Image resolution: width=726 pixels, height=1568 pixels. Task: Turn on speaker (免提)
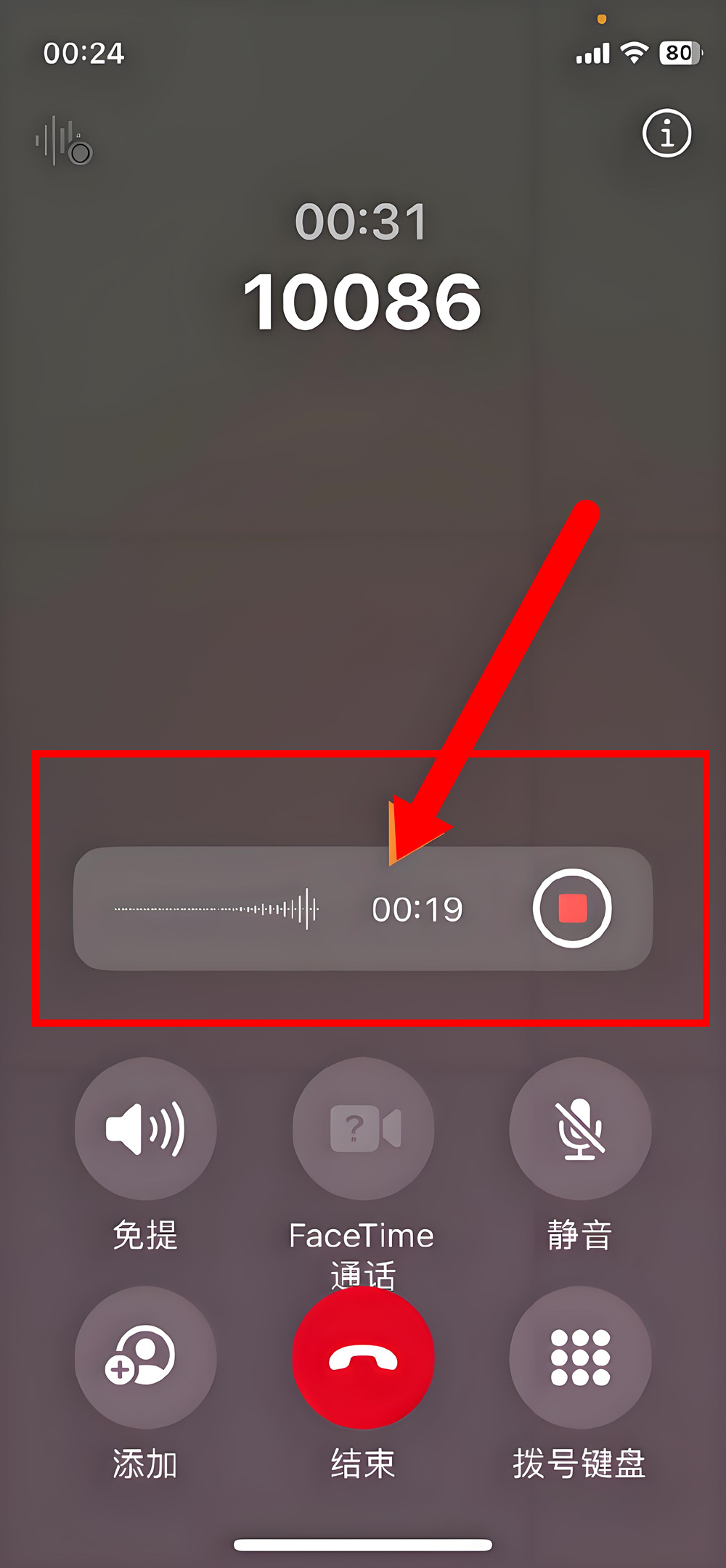point(145,1128)
